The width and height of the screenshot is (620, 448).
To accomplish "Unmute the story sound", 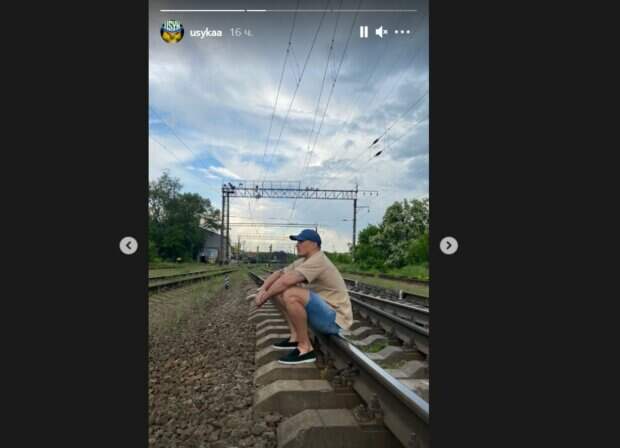I will pyautogui.click(x=381, y=32).
